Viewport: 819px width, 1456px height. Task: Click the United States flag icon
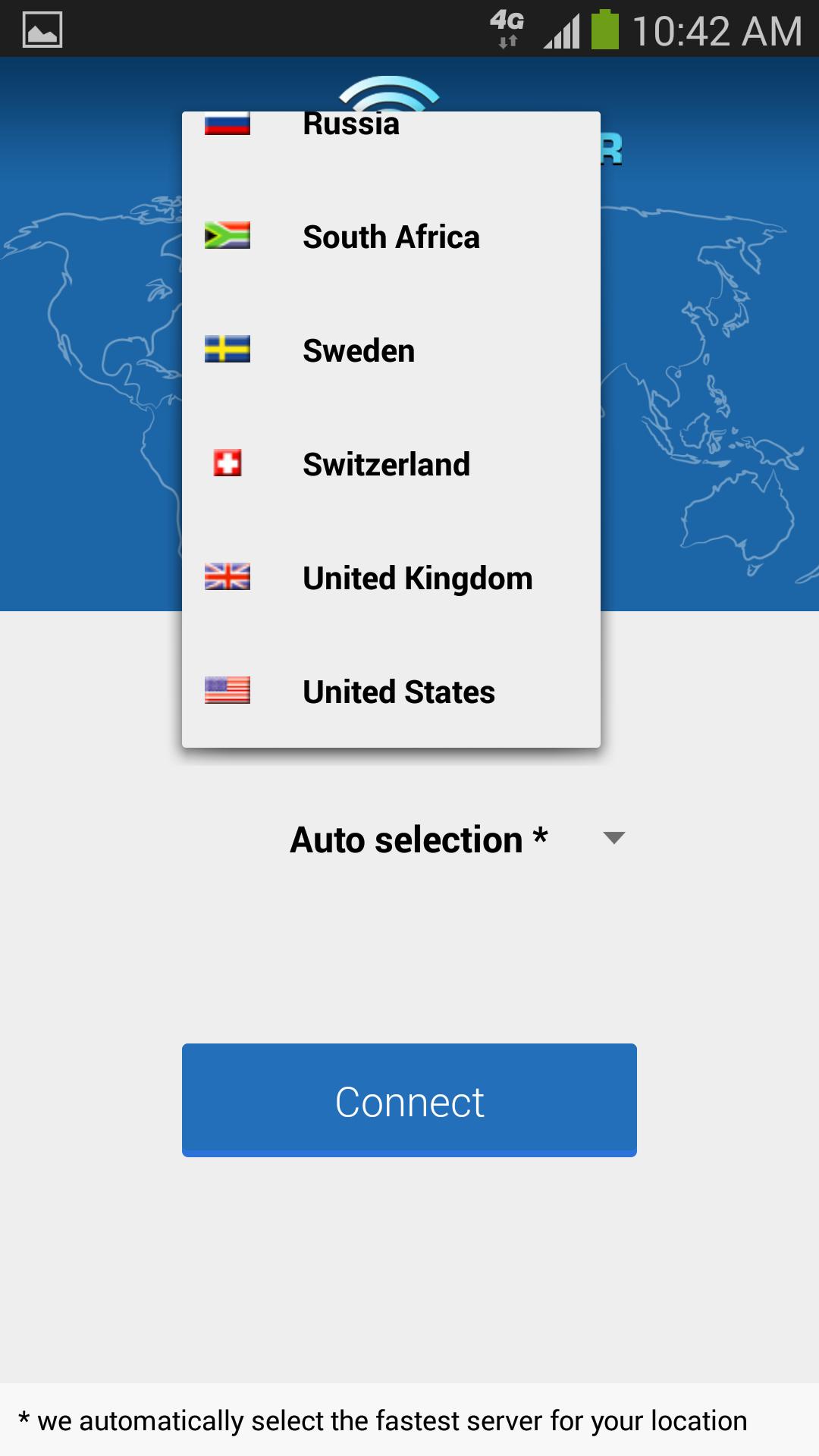(227, 691)
